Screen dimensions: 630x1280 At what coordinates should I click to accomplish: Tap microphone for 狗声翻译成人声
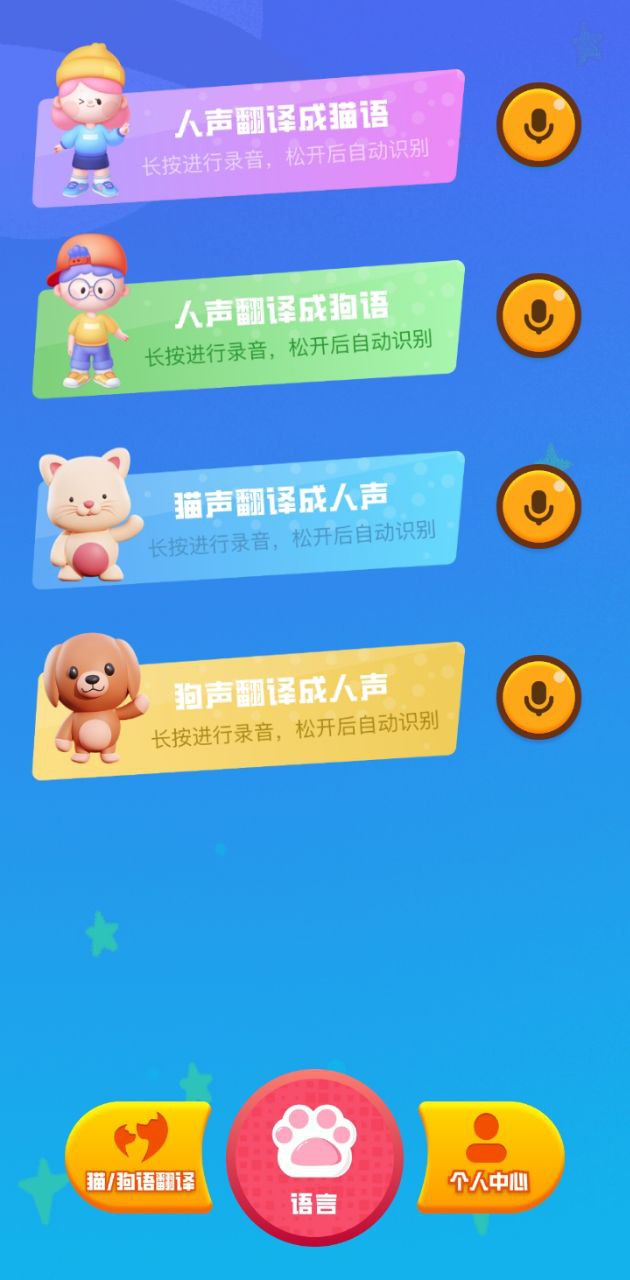539,698
